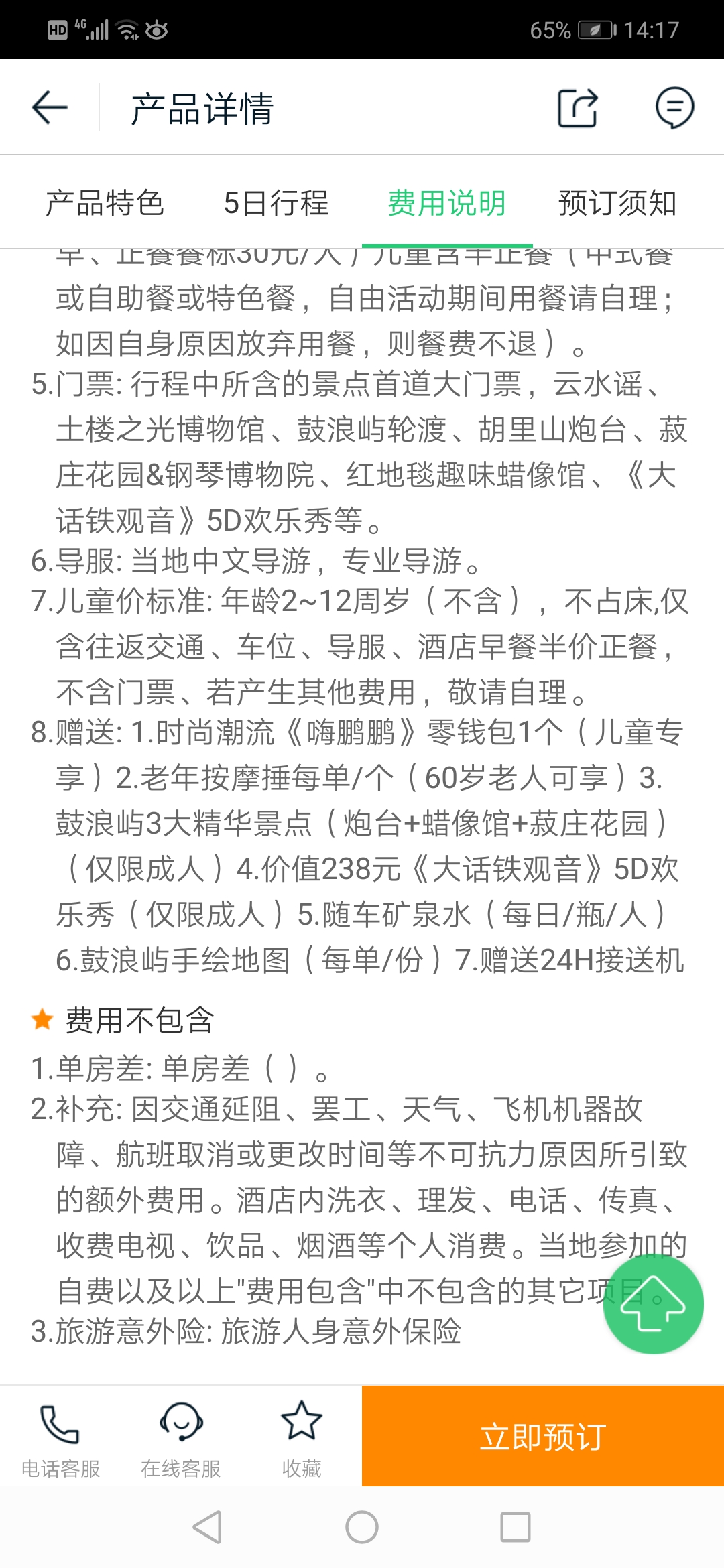Tap 立即预订 to book now
The height and width of the screenshot is (1568, 724).
coord(543,1437)
